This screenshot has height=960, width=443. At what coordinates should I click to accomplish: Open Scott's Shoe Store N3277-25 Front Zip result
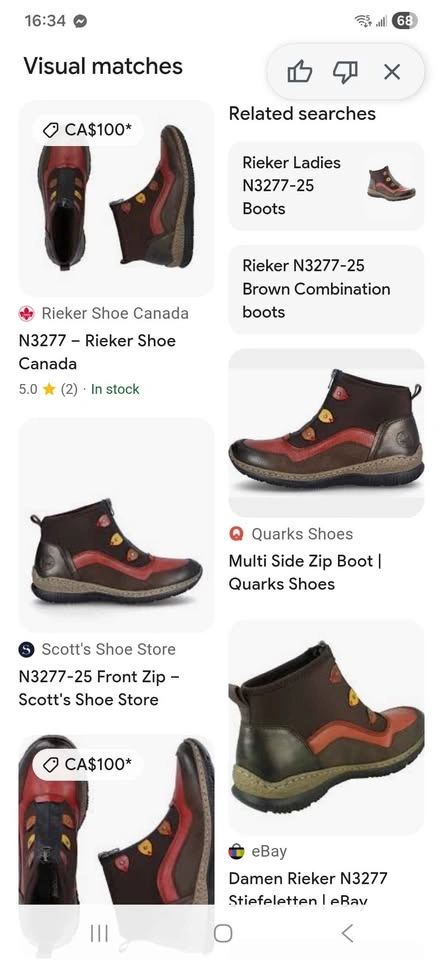116,563
